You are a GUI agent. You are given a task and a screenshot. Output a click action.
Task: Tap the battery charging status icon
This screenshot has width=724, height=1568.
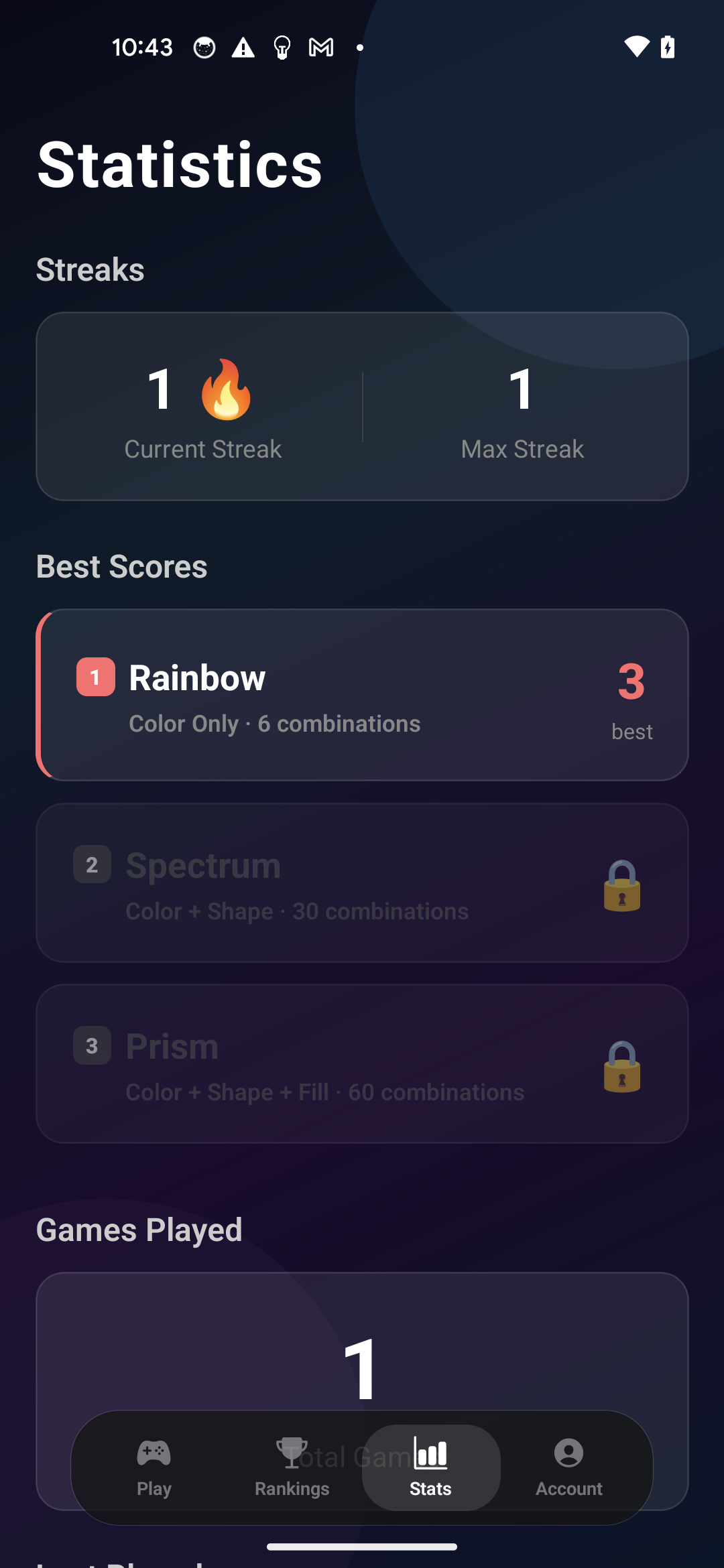tap(668, 47)
